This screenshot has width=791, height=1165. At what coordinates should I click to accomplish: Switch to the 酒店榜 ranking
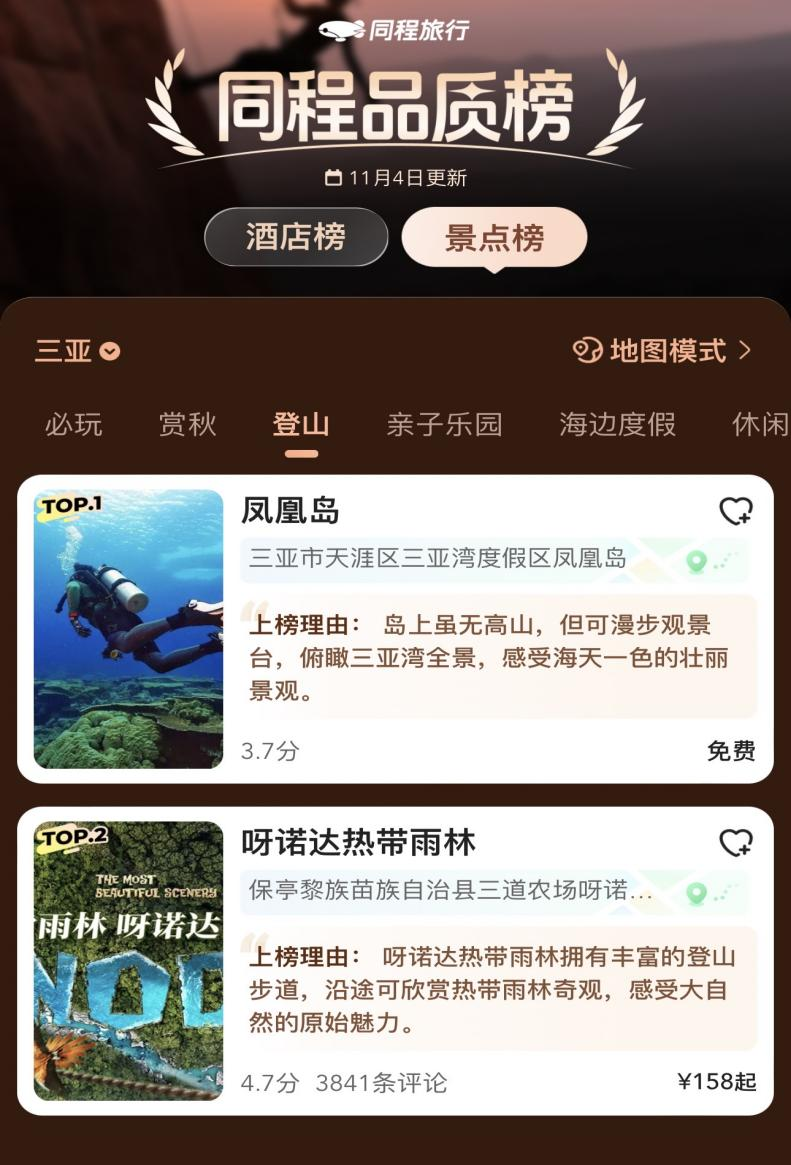(x=296, y=237)
